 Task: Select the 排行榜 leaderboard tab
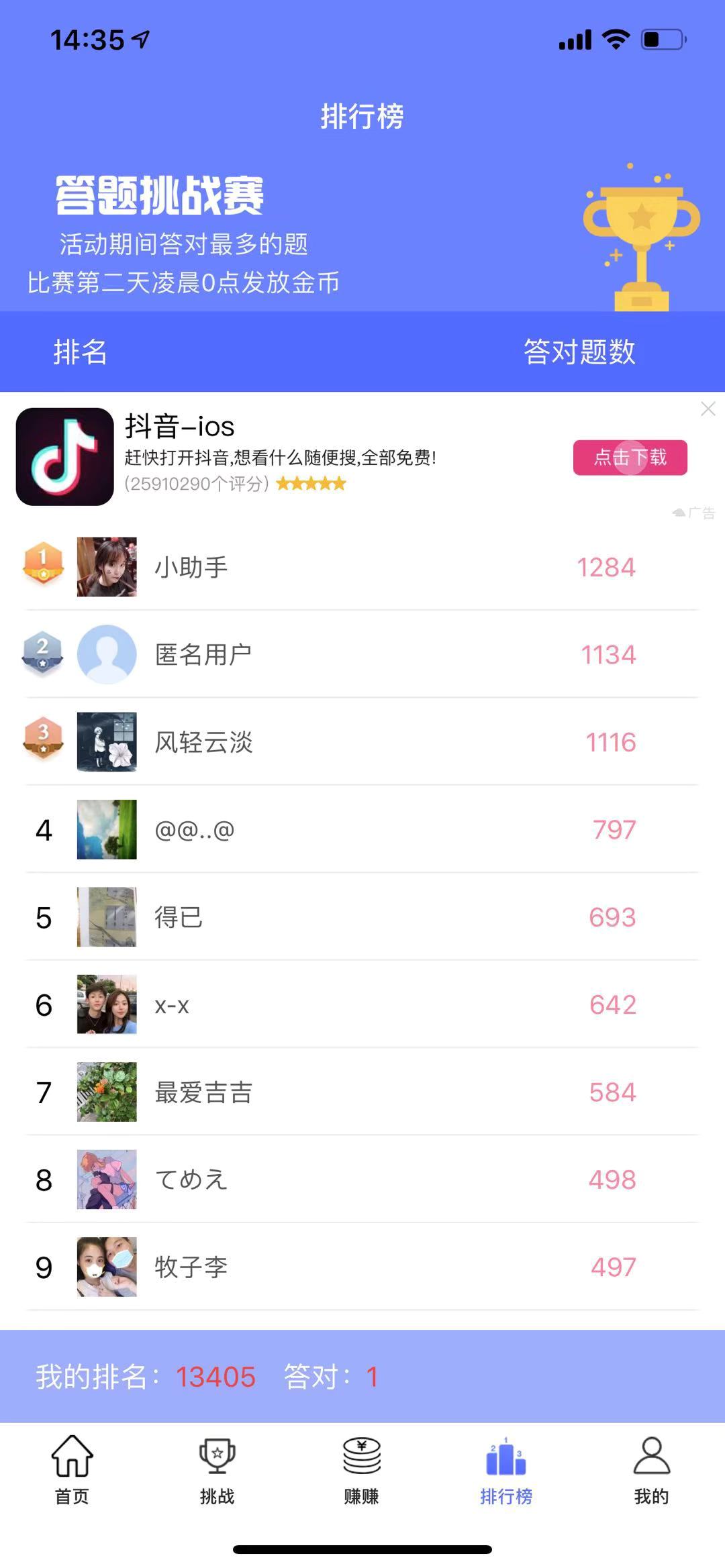coord(506,1469)
